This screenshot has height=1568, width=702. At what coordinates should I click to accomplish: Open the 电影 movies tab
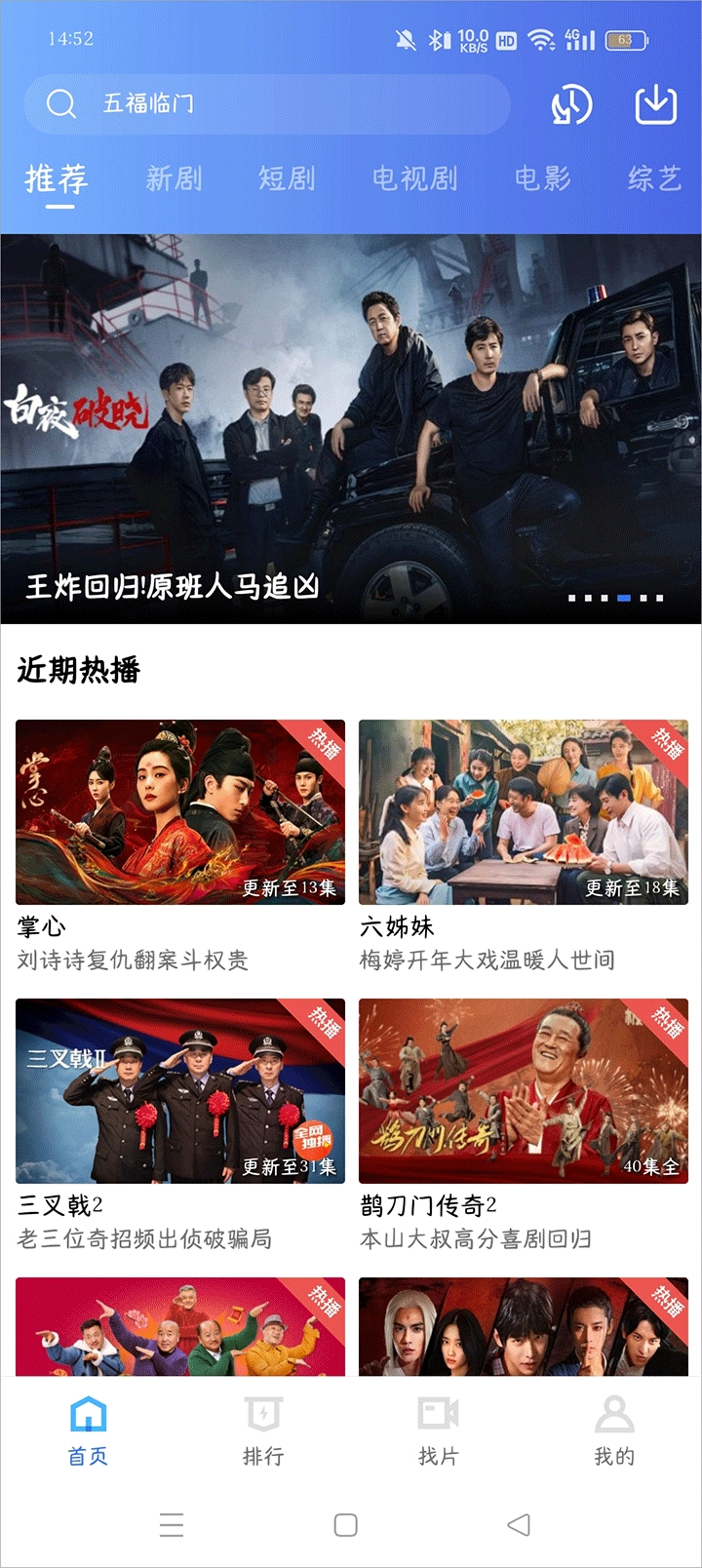click(544, 179)
